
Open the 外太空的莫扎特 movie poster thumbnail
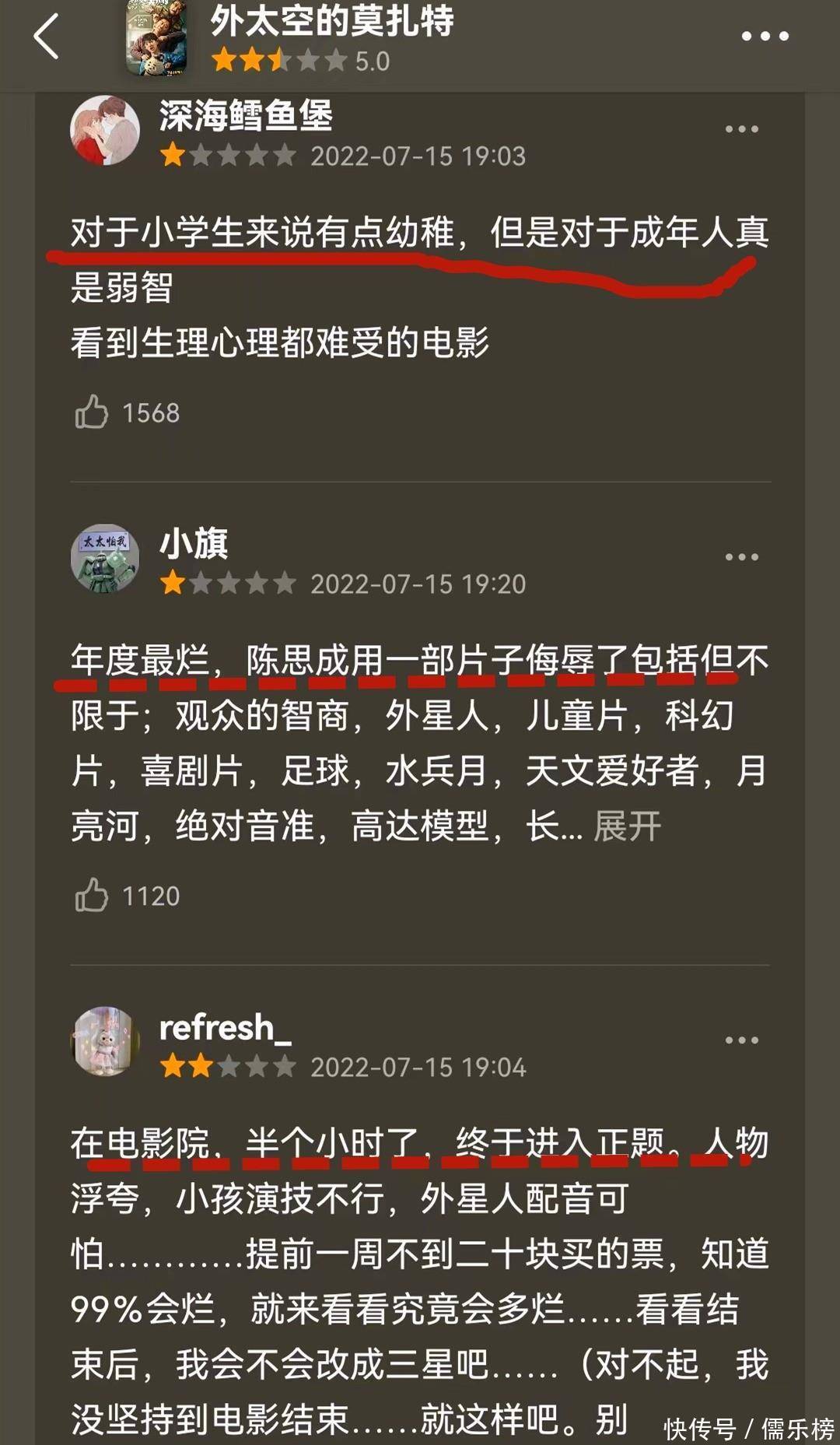tap(156, 39)
